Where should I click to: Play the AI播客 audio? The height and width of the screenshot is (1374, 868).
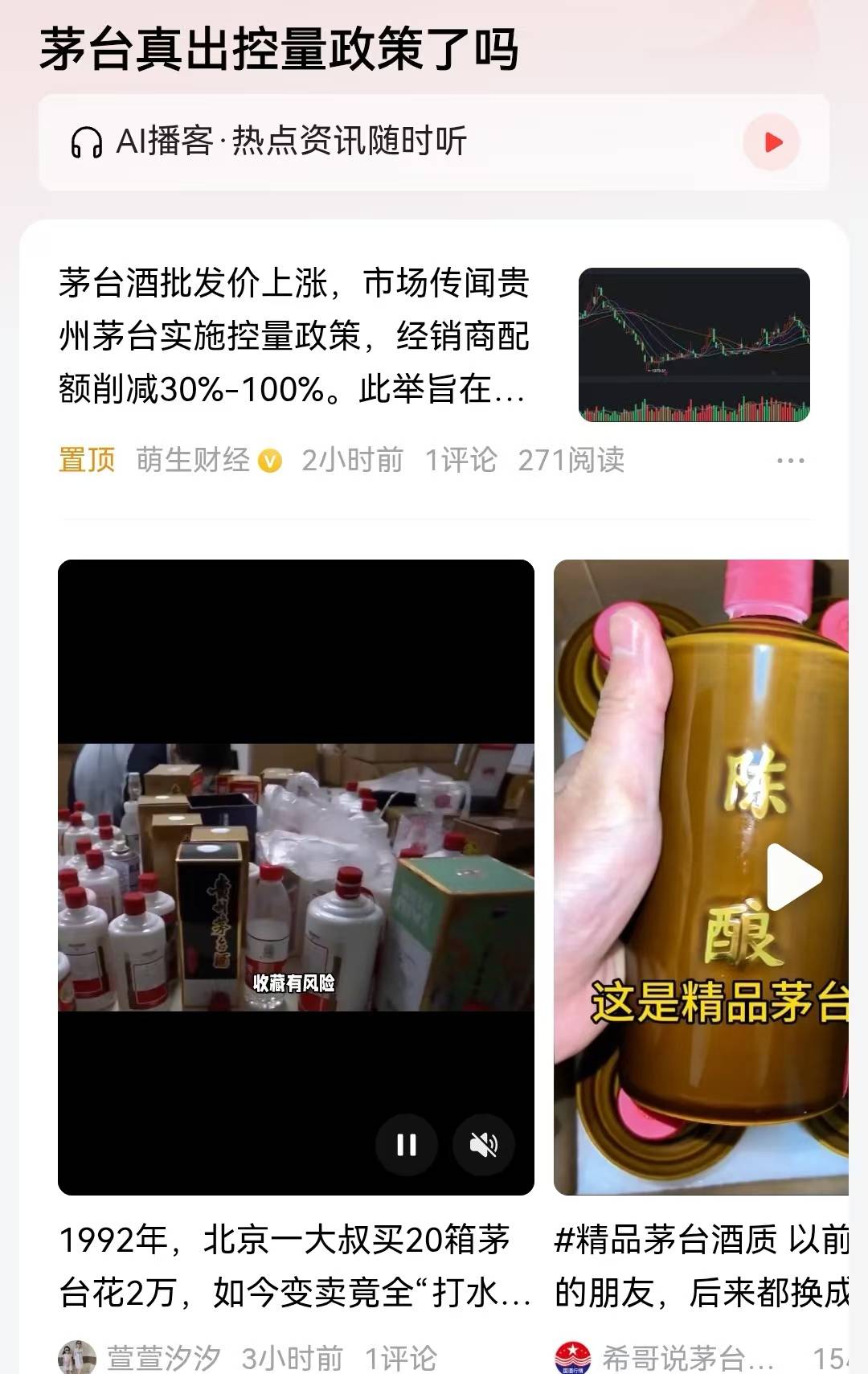(772, 142)
